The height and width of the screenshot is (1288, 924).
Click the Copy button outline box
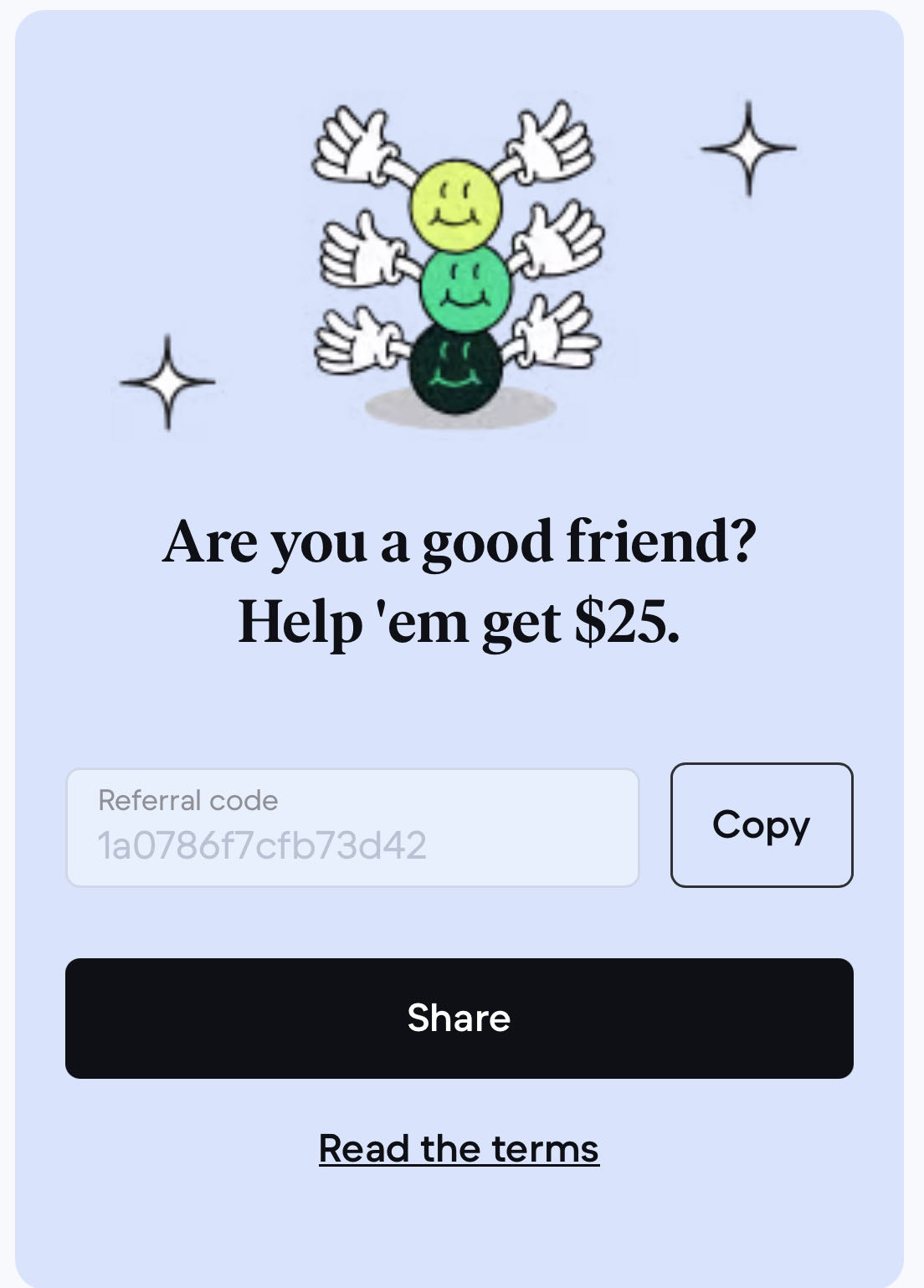click(x=761, y=824)
